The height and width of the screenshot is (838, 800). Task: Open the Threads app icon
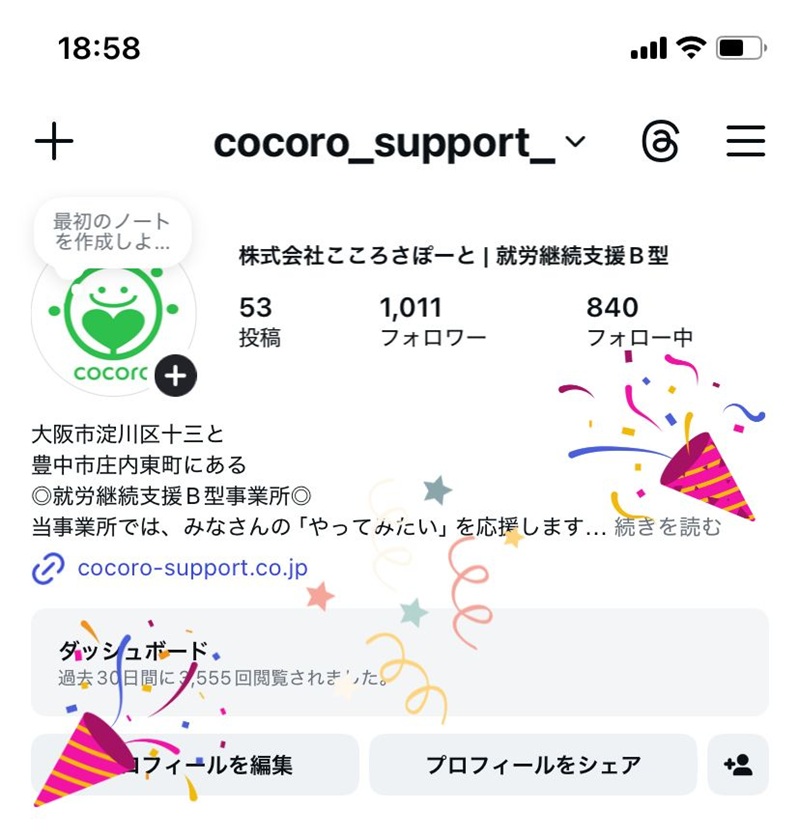[664, 142]
